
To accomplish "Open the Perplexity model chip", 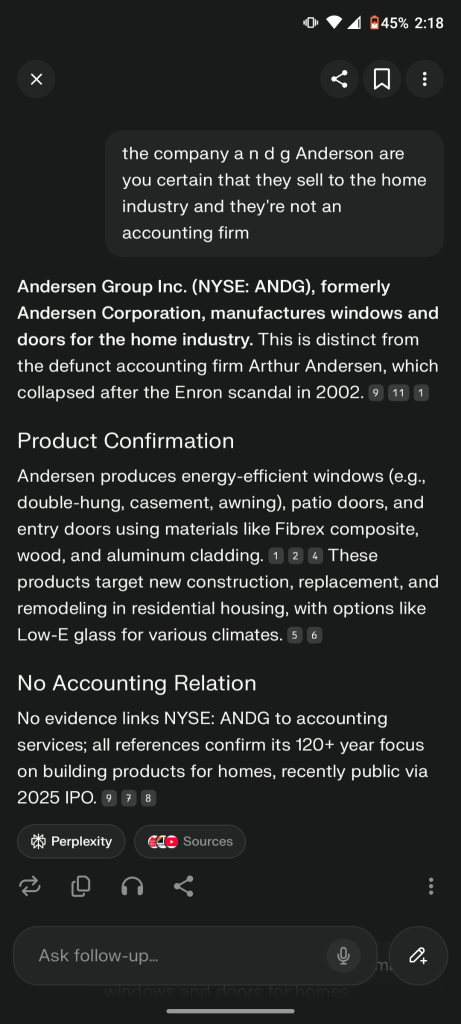I will click(x=71, y=841).
